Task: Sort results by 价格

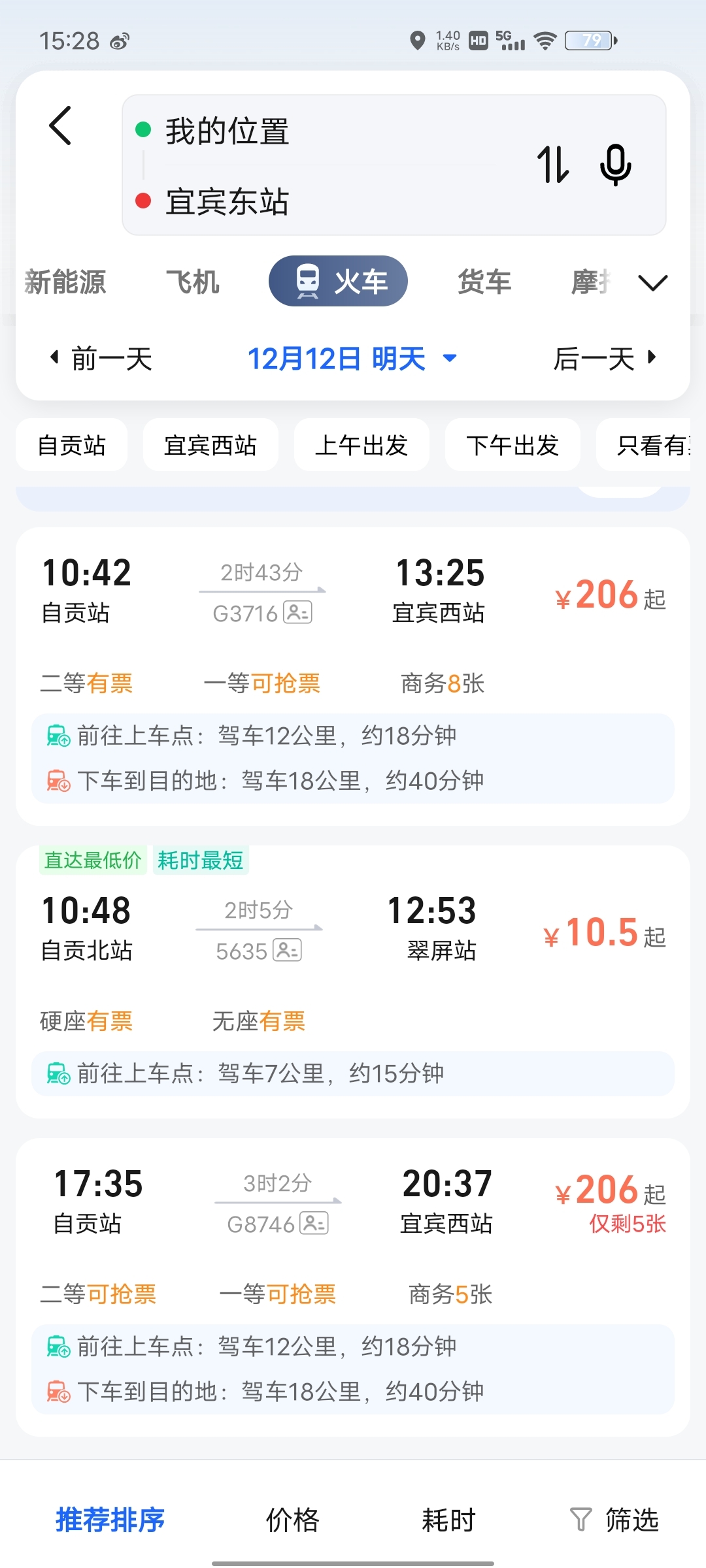Action: (x=292, y=1520)
